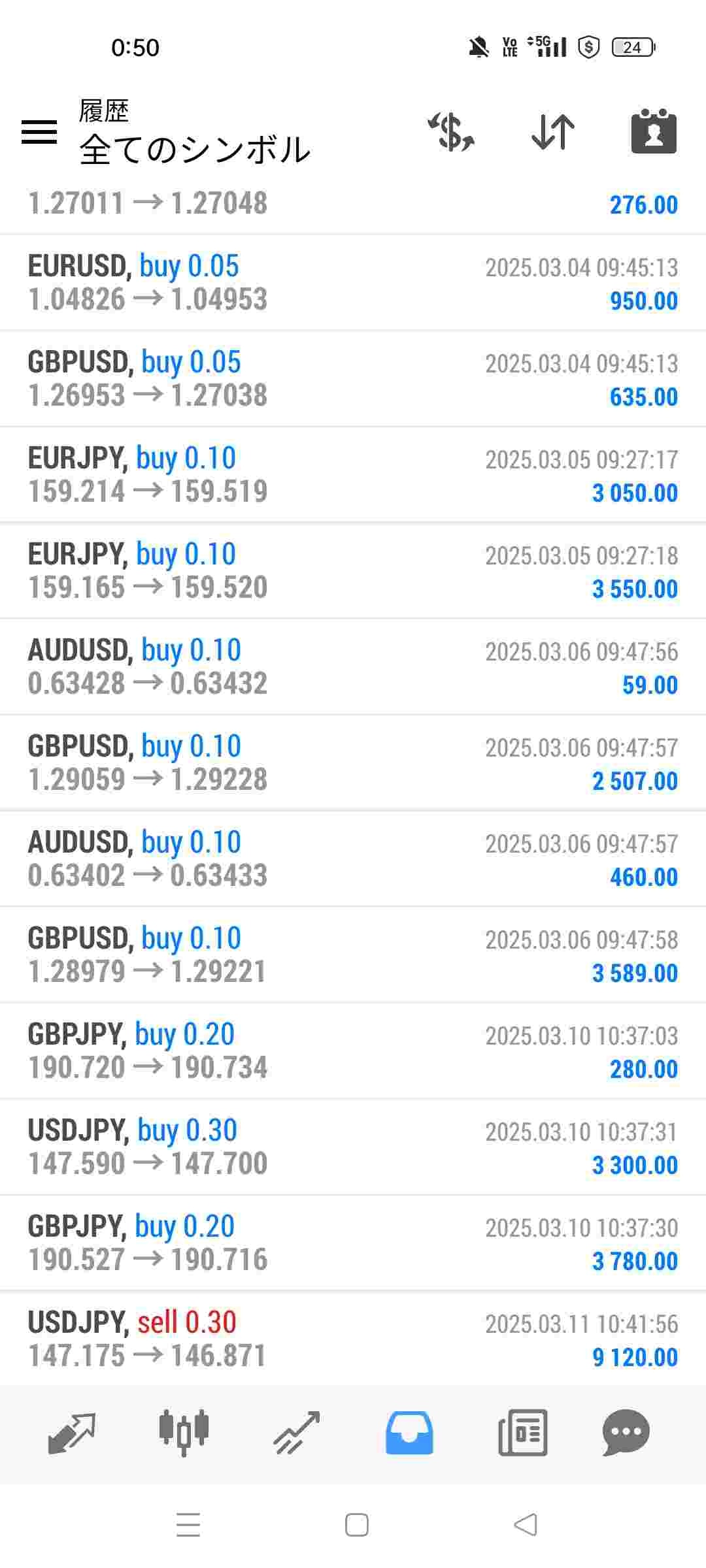This screenshot has width=706, height=1568.
Task: Open the calendar date range picker
Action: pos(654,132)
